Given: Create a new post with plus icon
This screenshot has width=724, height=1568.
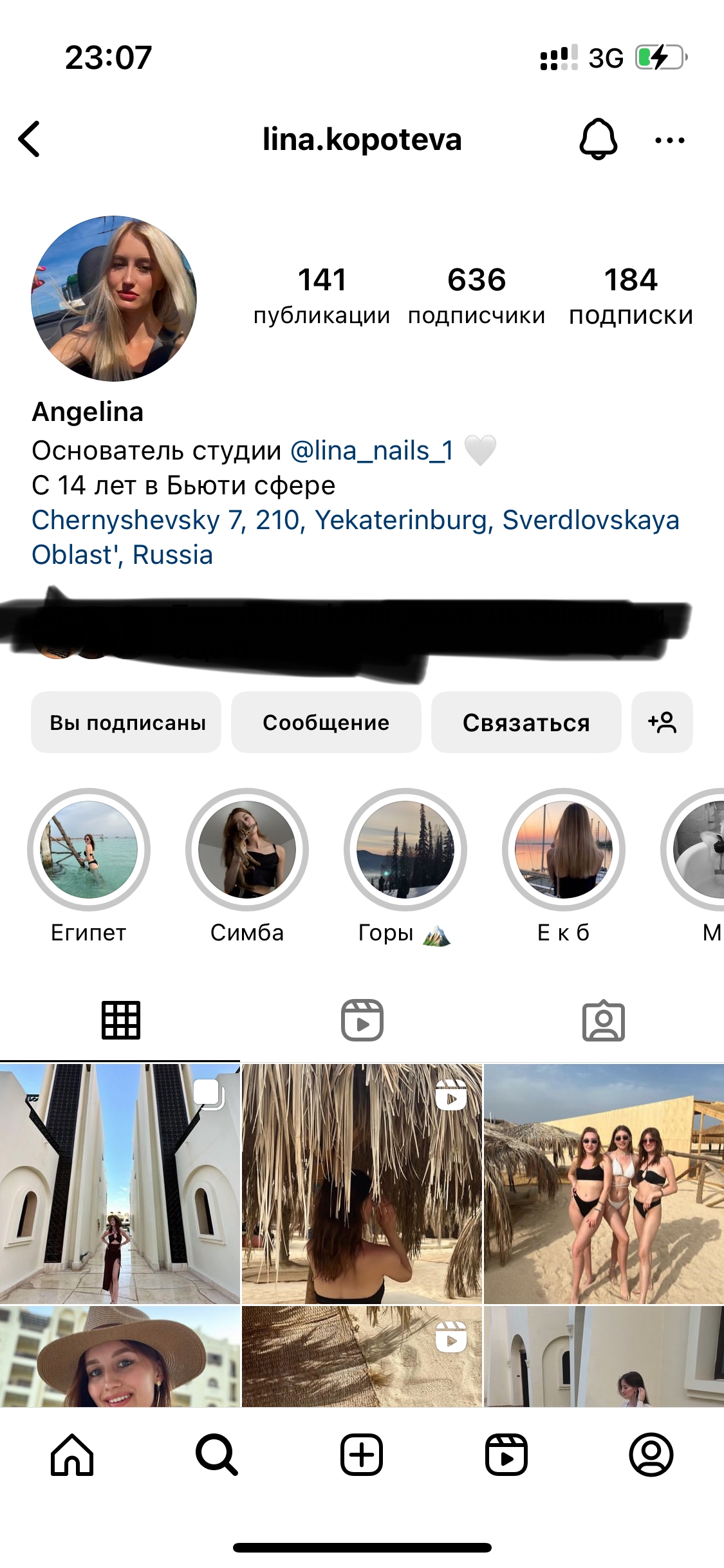Looking at the screenshot, I should (362, 1455).
